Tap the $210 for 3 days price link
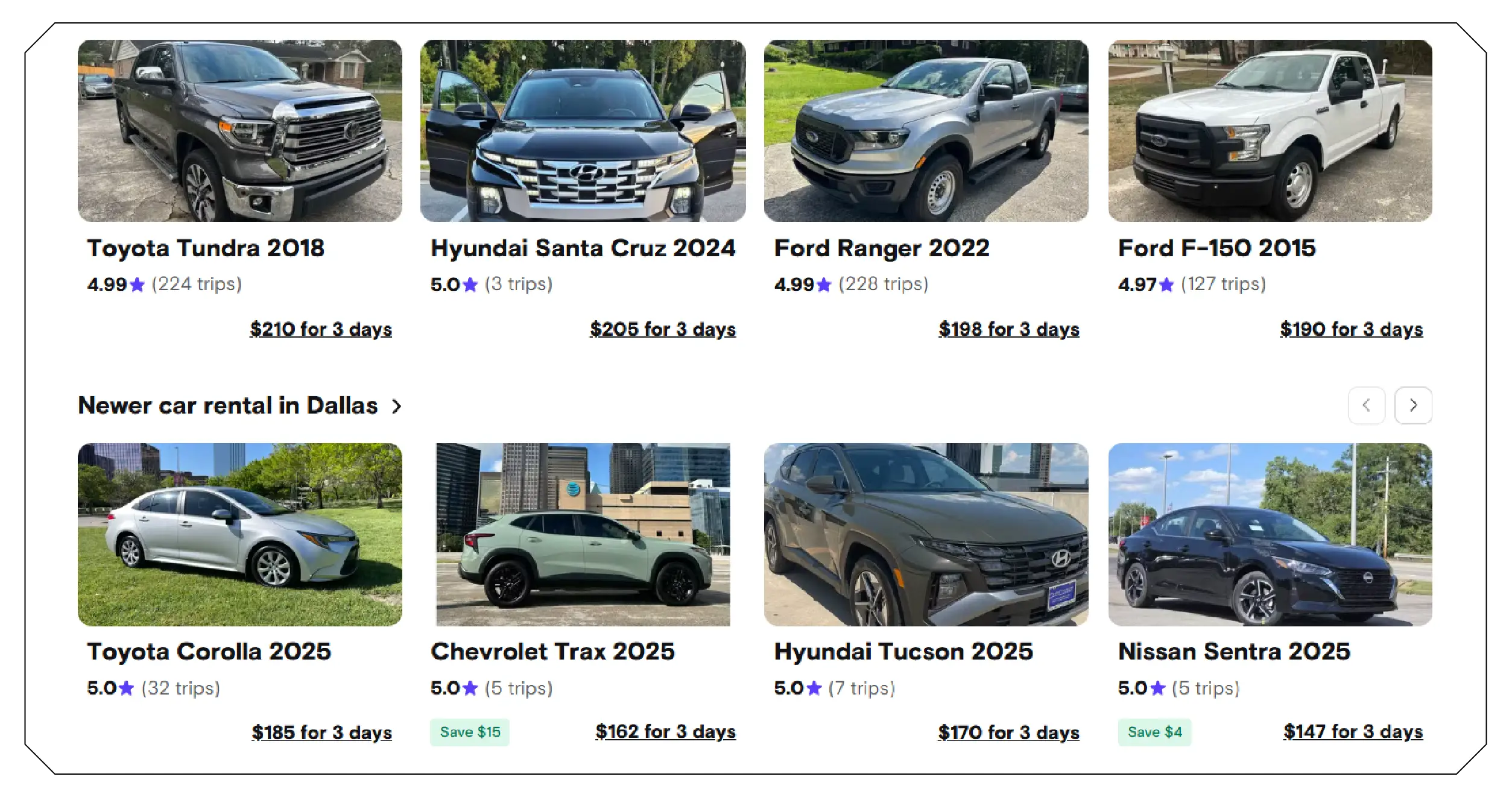This screenshot has width=1512, height=797. 321,329
